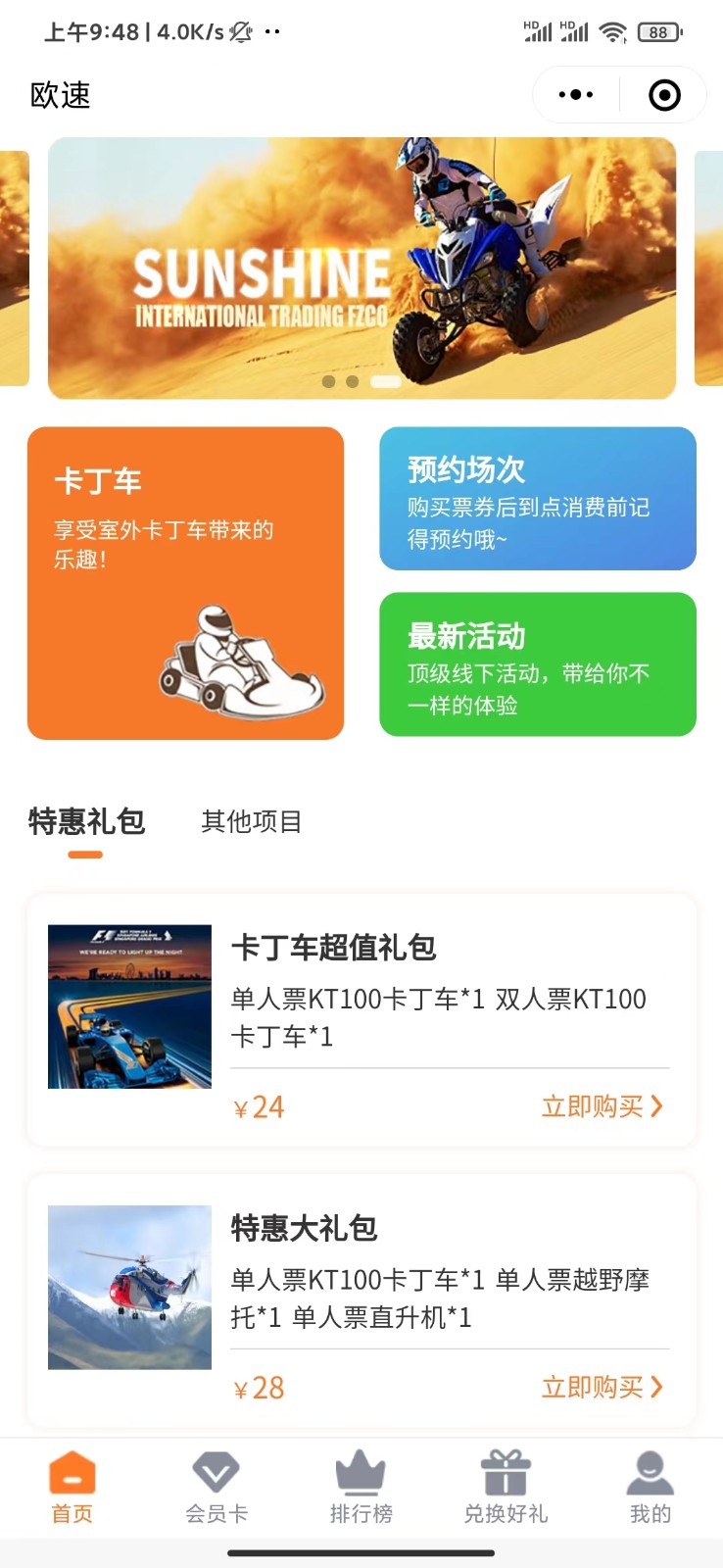Expand details with the arrow next to ¥24 purchase
Screen dimensions: 723x1568
(658, 1106)
